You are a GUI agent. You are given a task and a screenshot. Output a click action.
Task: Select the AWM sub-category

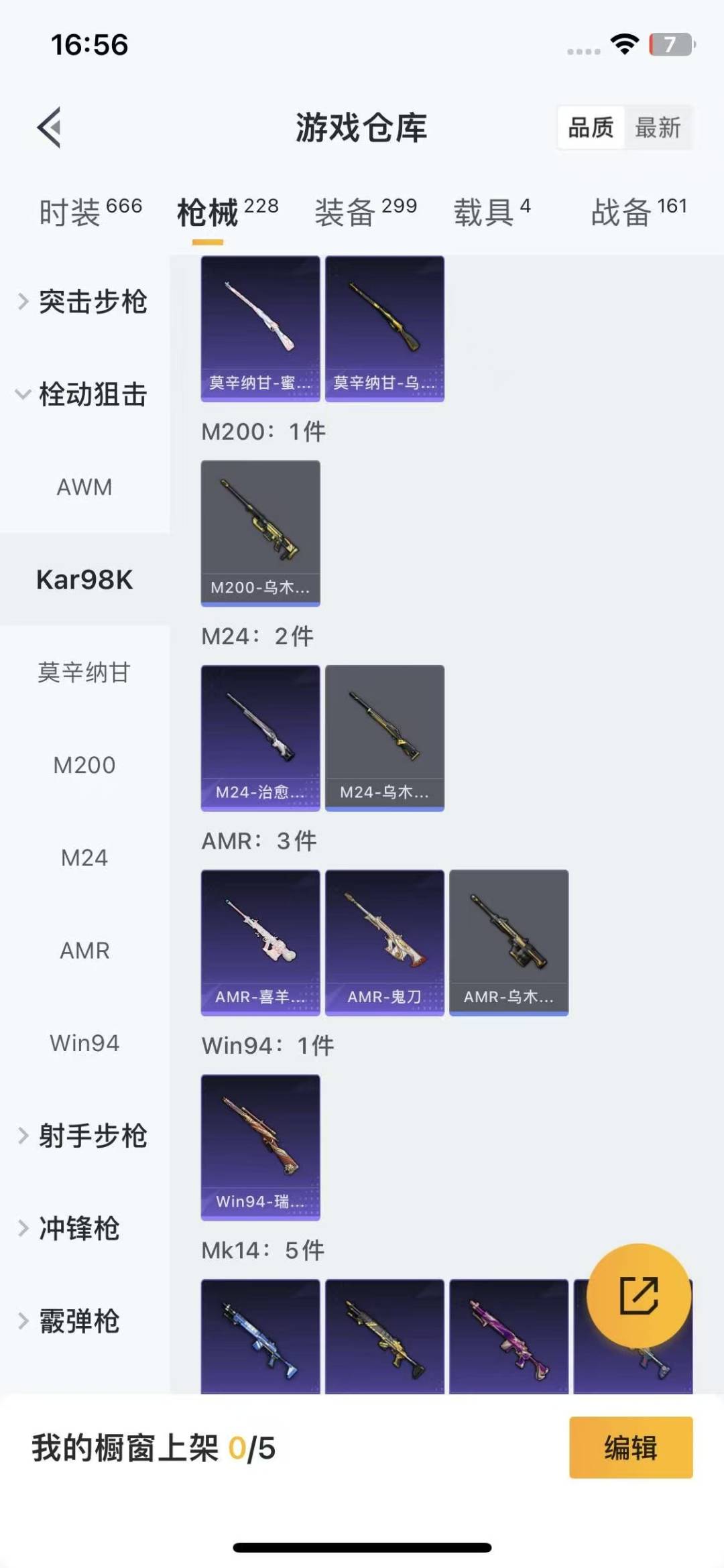tap(84, 487)
